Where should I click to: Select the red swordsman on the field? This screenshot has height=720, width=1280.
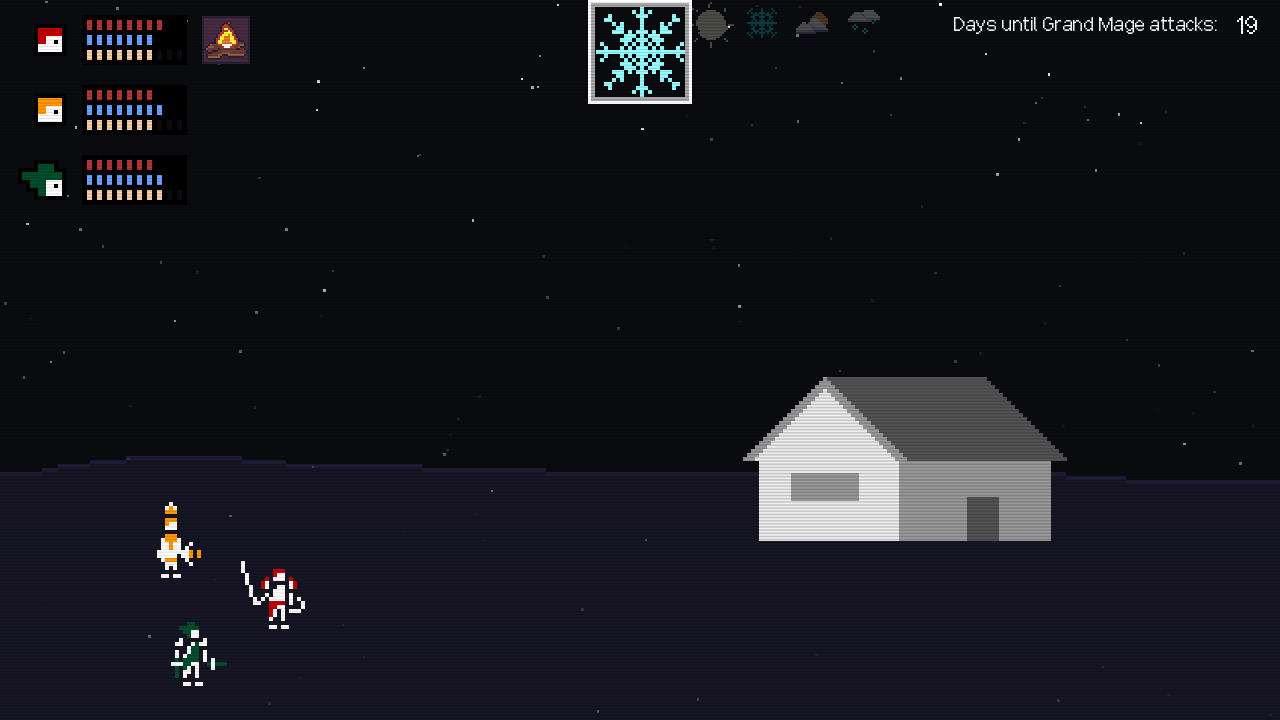click(278, 598)
